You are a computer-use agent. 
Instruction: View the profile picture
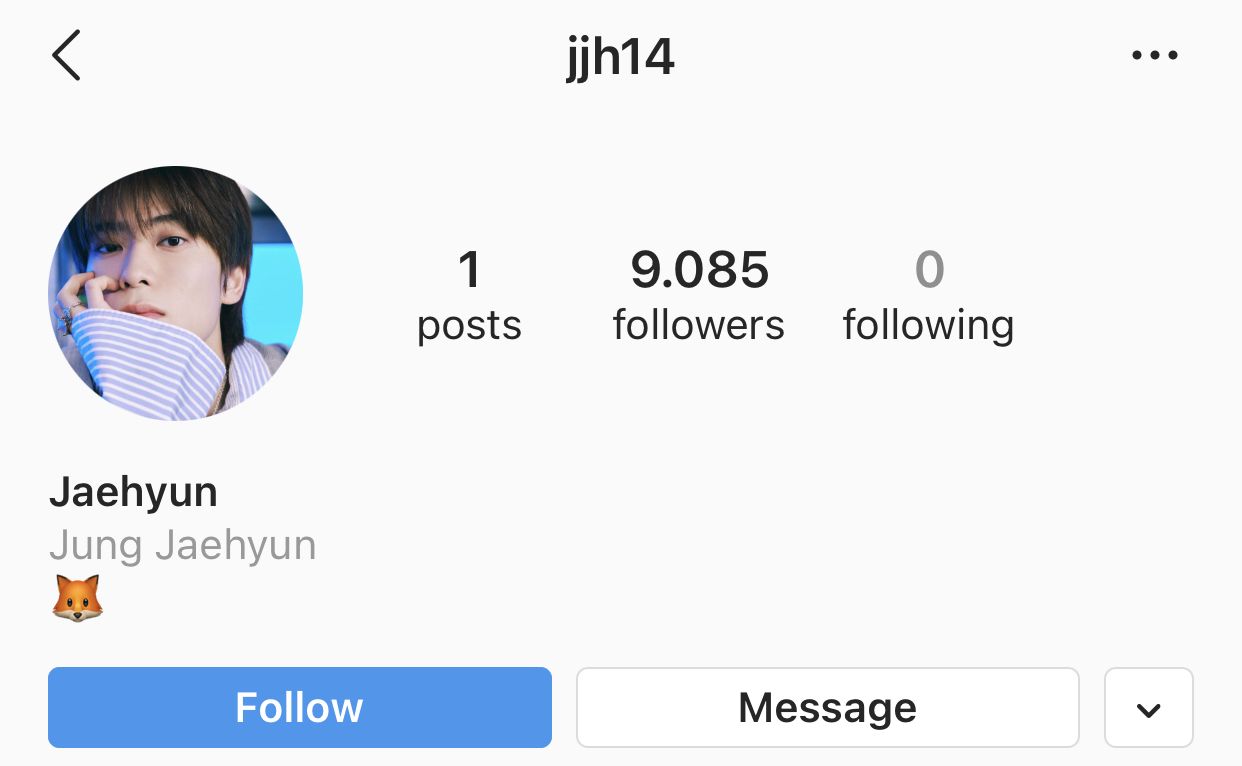point(175,293)
